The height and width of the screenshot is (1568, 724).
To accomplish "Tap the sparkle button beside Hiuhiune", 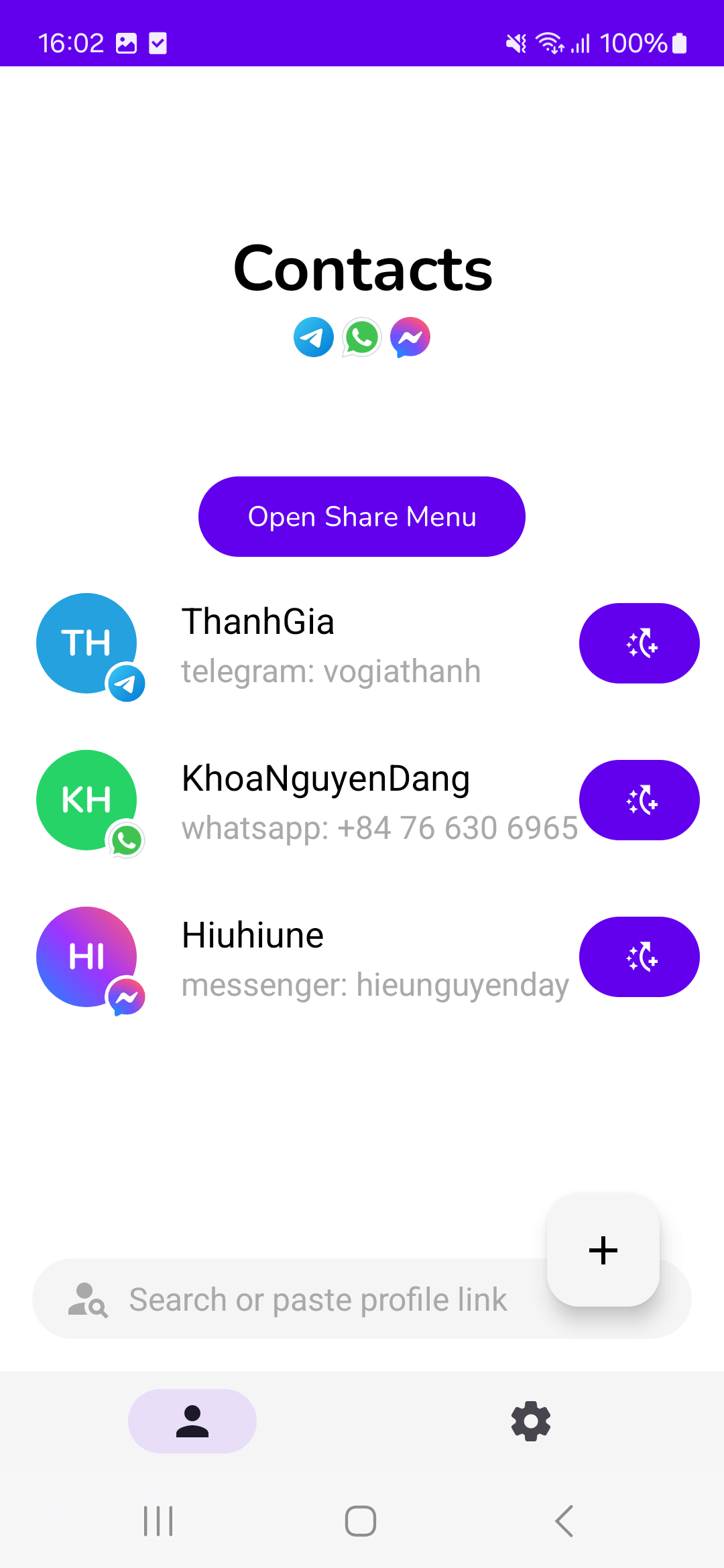I will point(640,957).
